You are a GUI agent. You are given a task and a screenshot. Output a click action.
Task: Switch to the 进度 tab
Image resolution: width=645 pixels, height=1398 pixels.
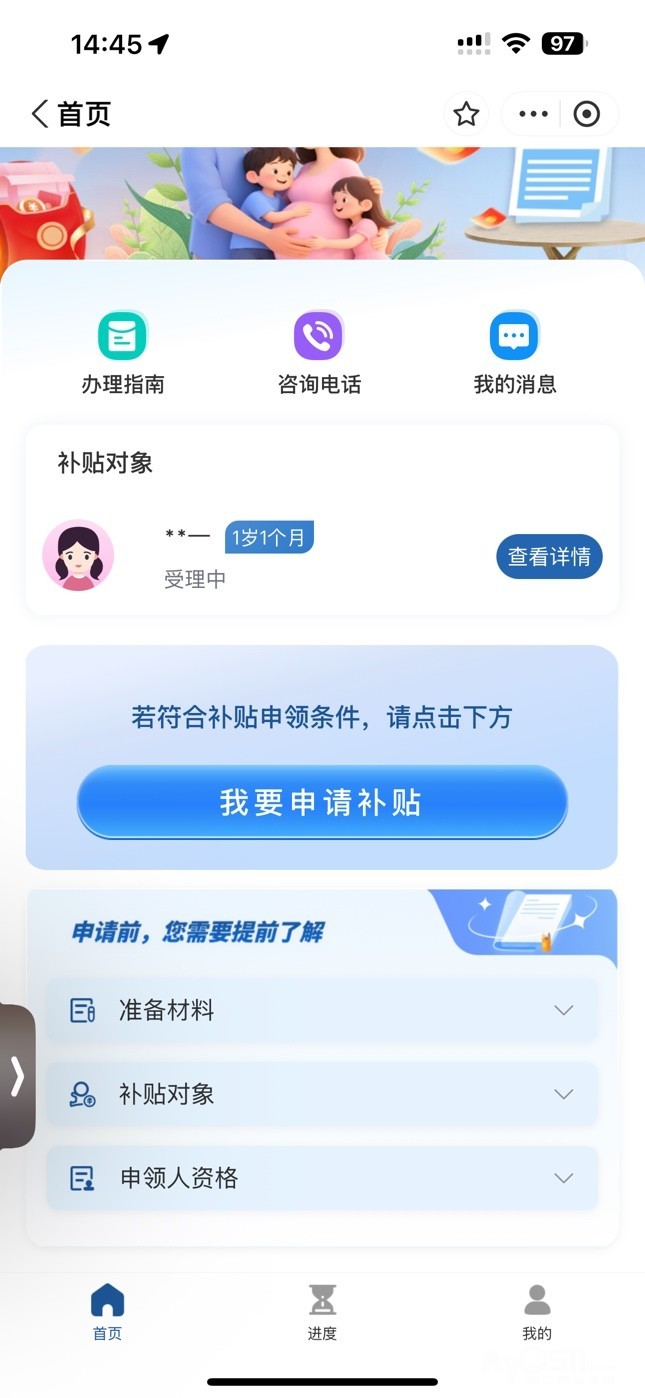322,1312
